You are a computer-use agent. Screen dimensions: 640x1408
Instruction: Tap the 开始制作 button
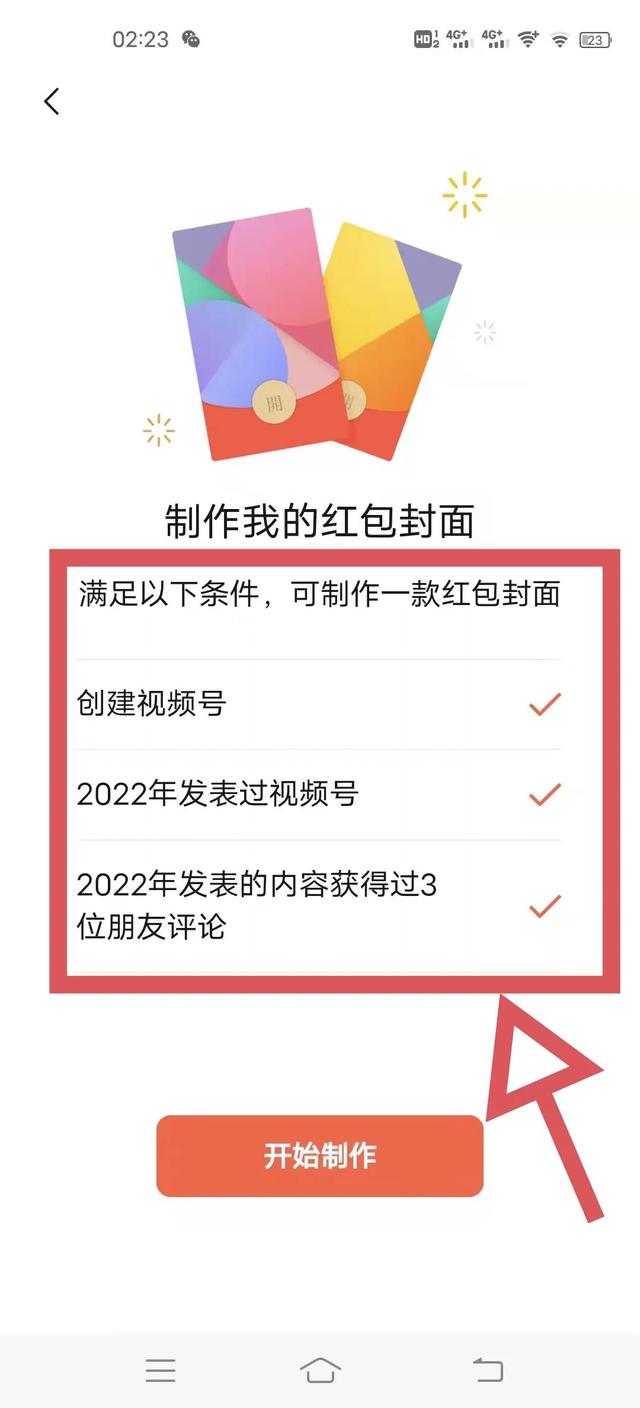pos(320,1156)
